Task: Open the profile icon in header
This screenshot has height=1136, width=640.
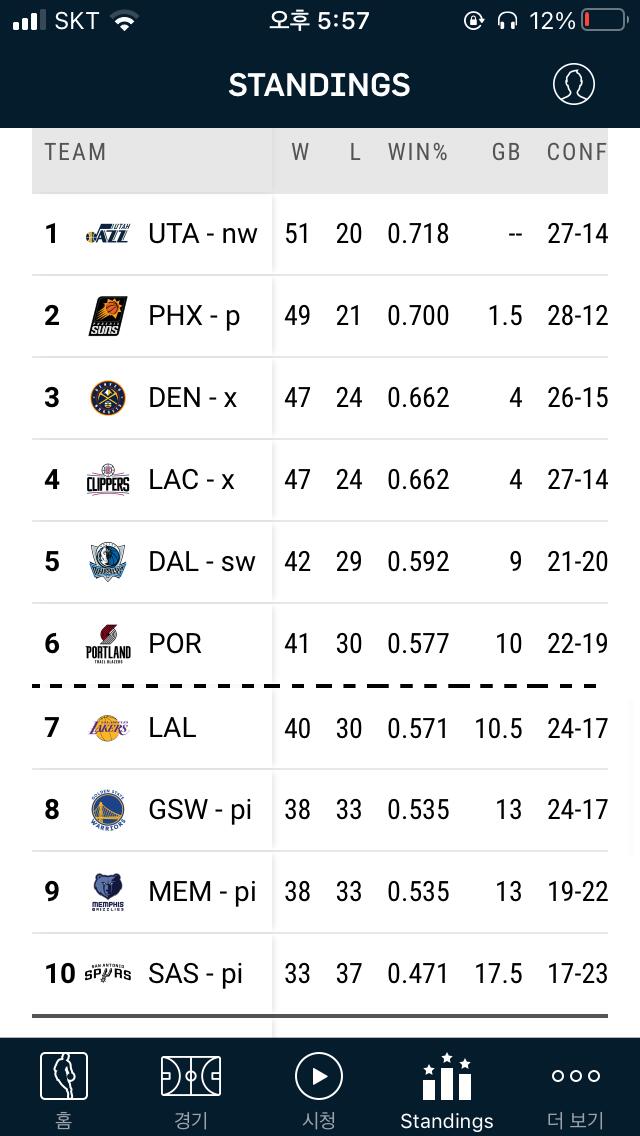Action: point(573,84)
